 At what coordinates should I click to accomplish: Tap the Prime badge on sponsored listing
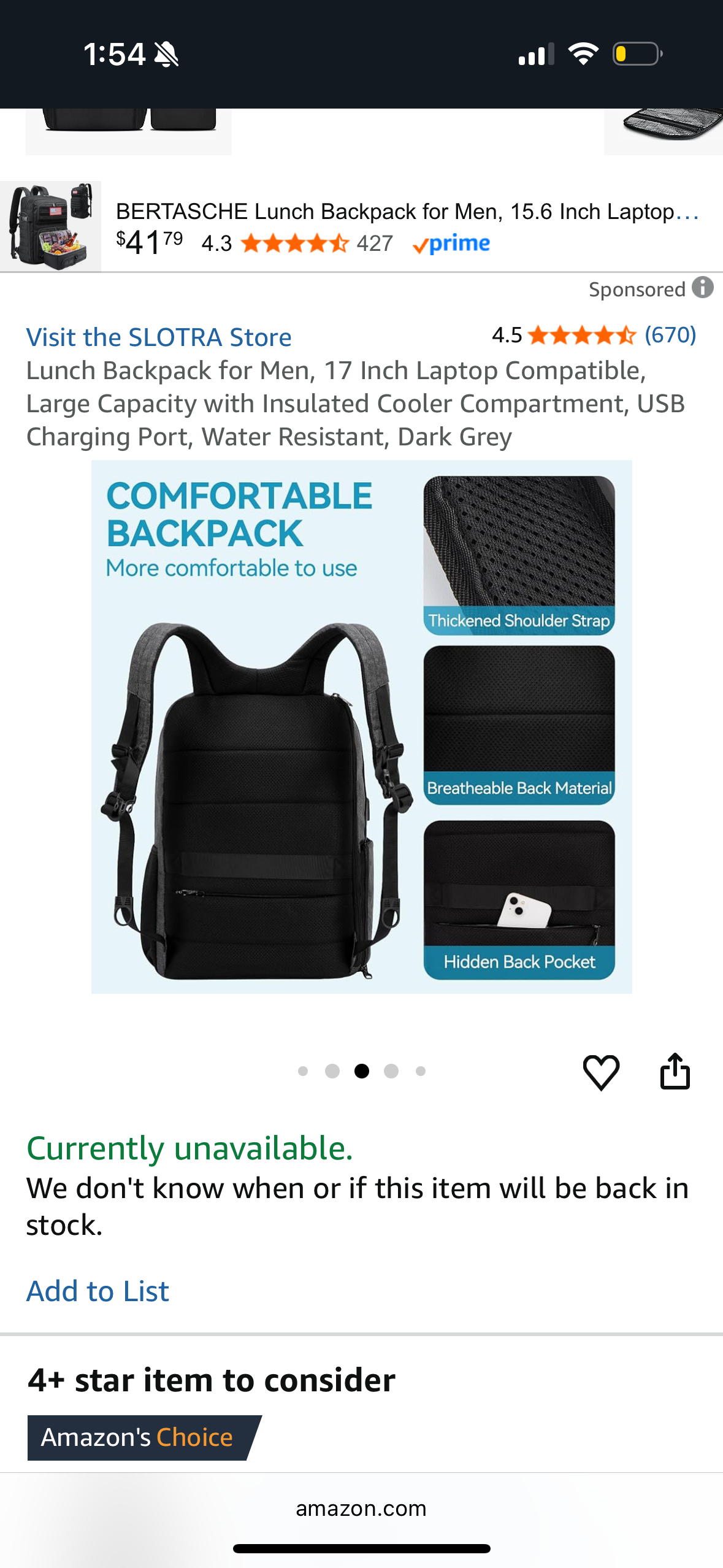tap(452, 243)
